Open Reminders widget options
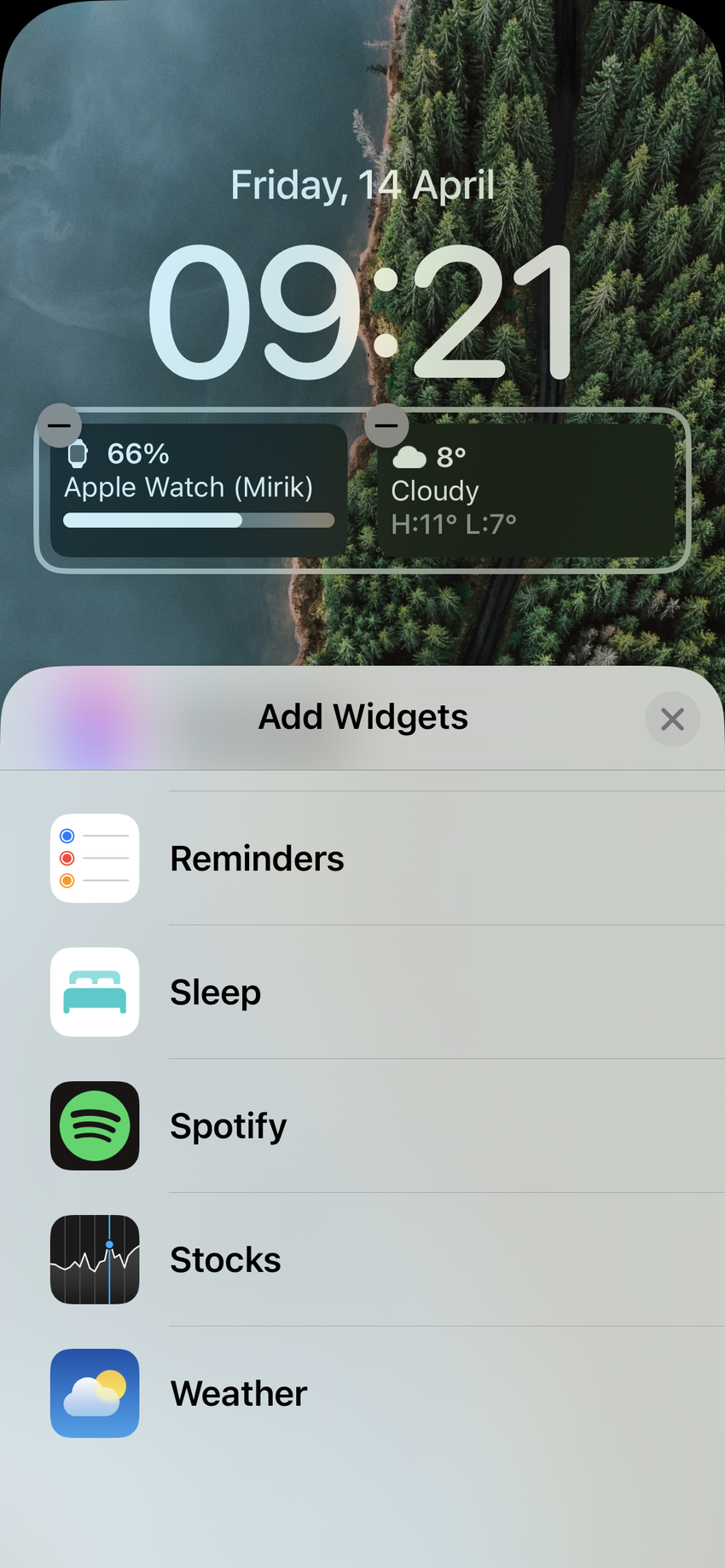 256,859
